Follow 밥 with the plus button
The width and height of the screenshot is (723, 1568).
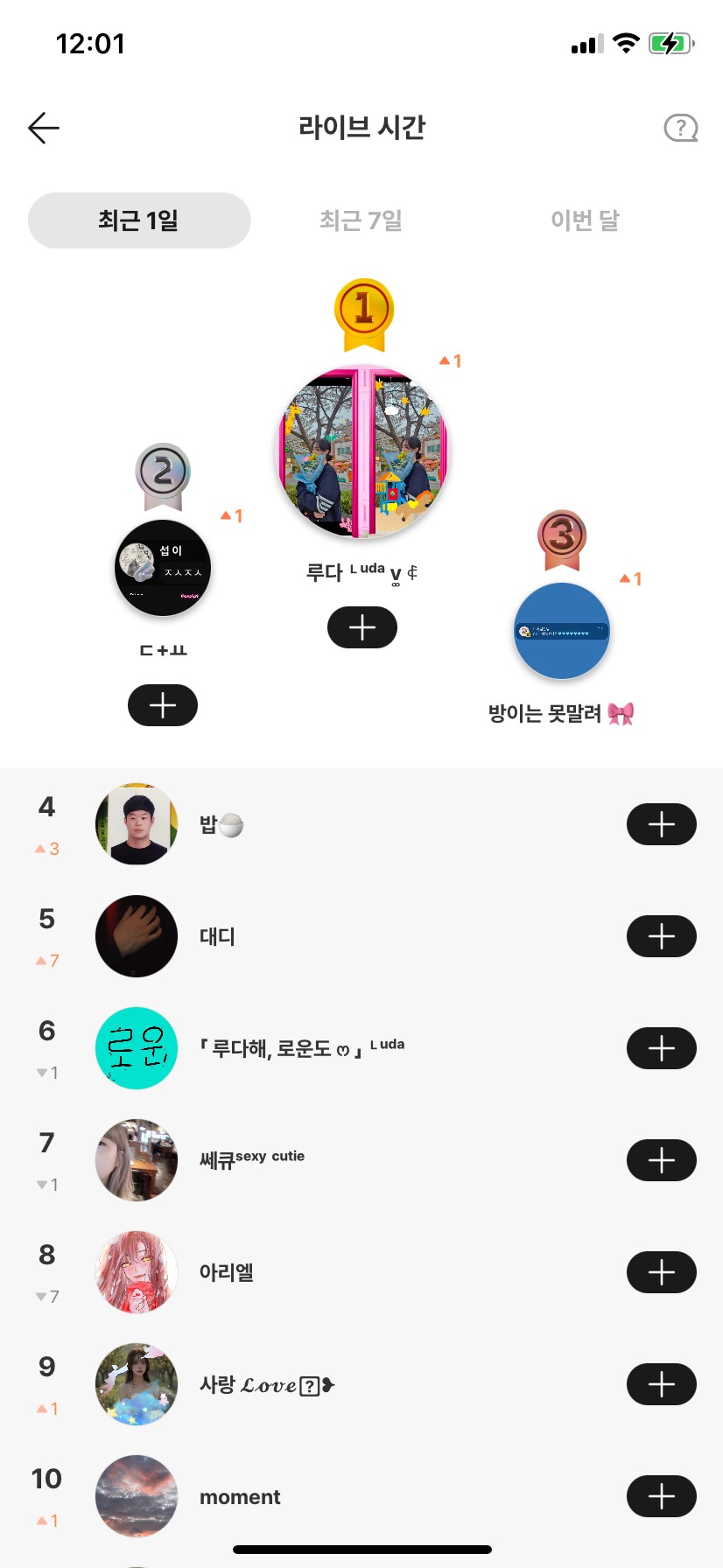click(661, 824)
